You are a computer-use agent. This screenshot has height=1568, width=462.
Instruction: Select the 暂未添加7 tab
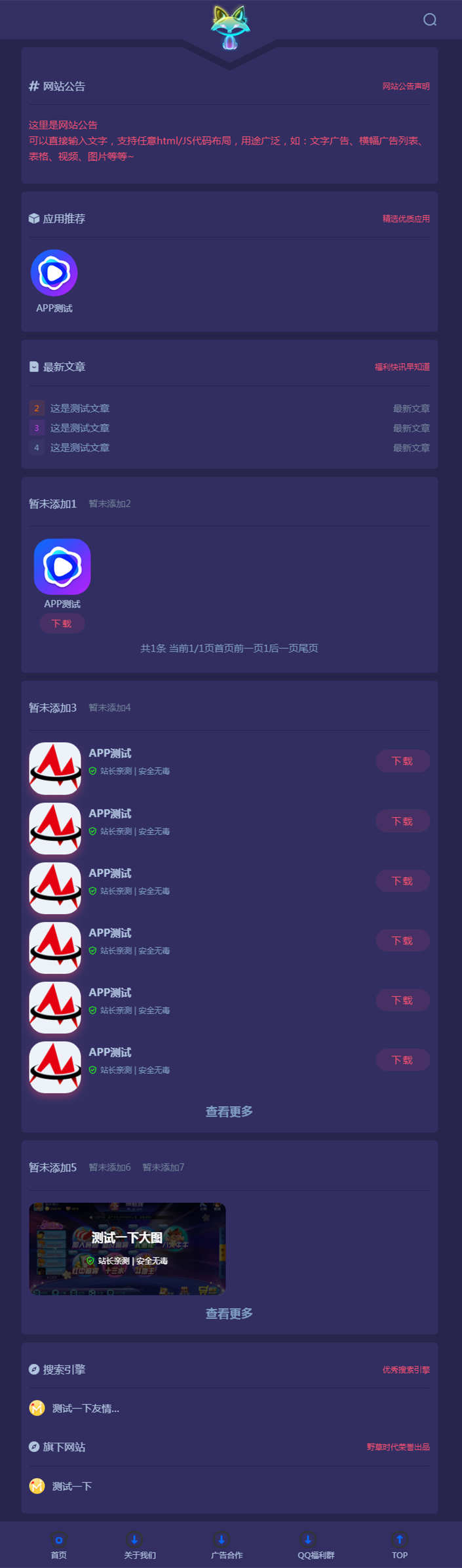click(x=163, y=1167)
